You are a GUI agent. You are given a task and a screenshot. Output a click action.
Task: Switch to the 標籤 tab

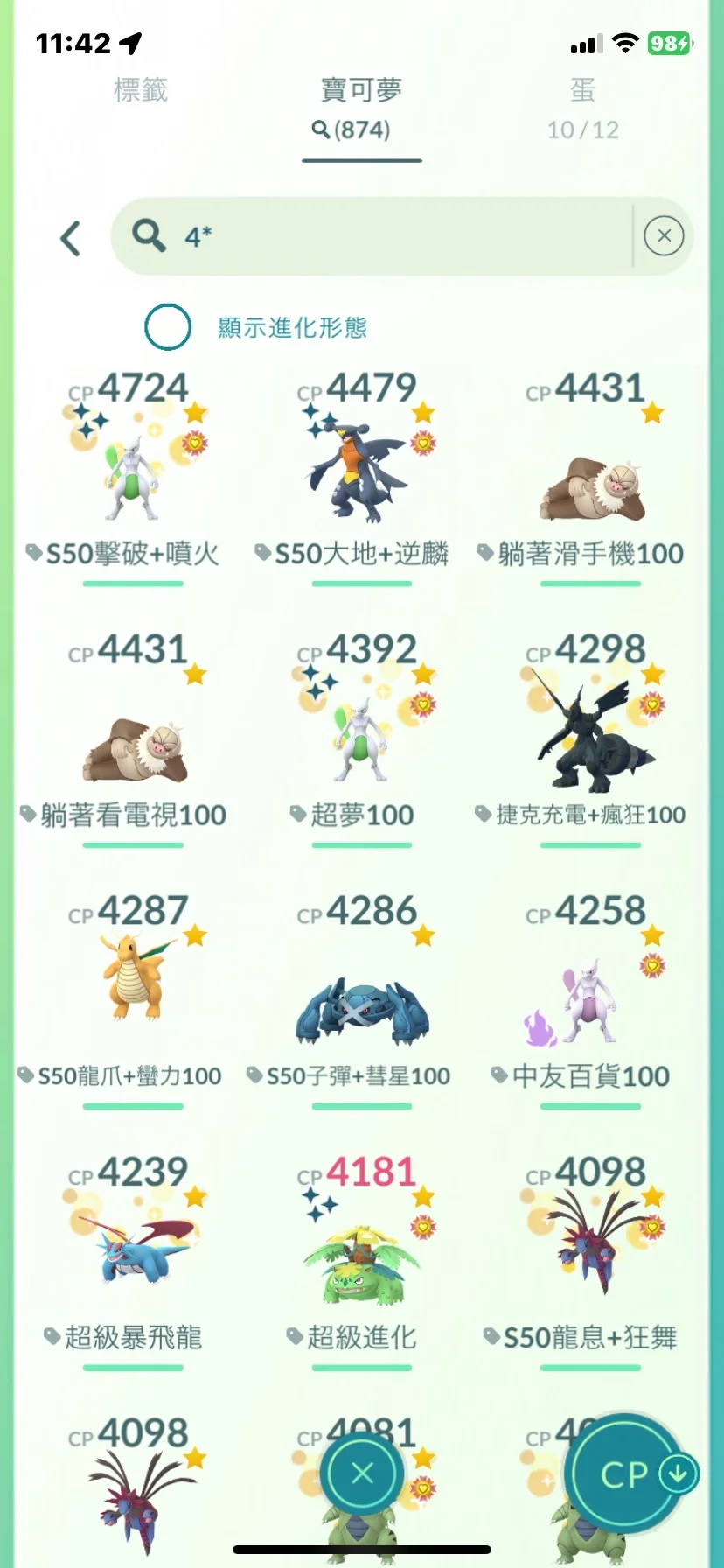click(x=140, y=90)
